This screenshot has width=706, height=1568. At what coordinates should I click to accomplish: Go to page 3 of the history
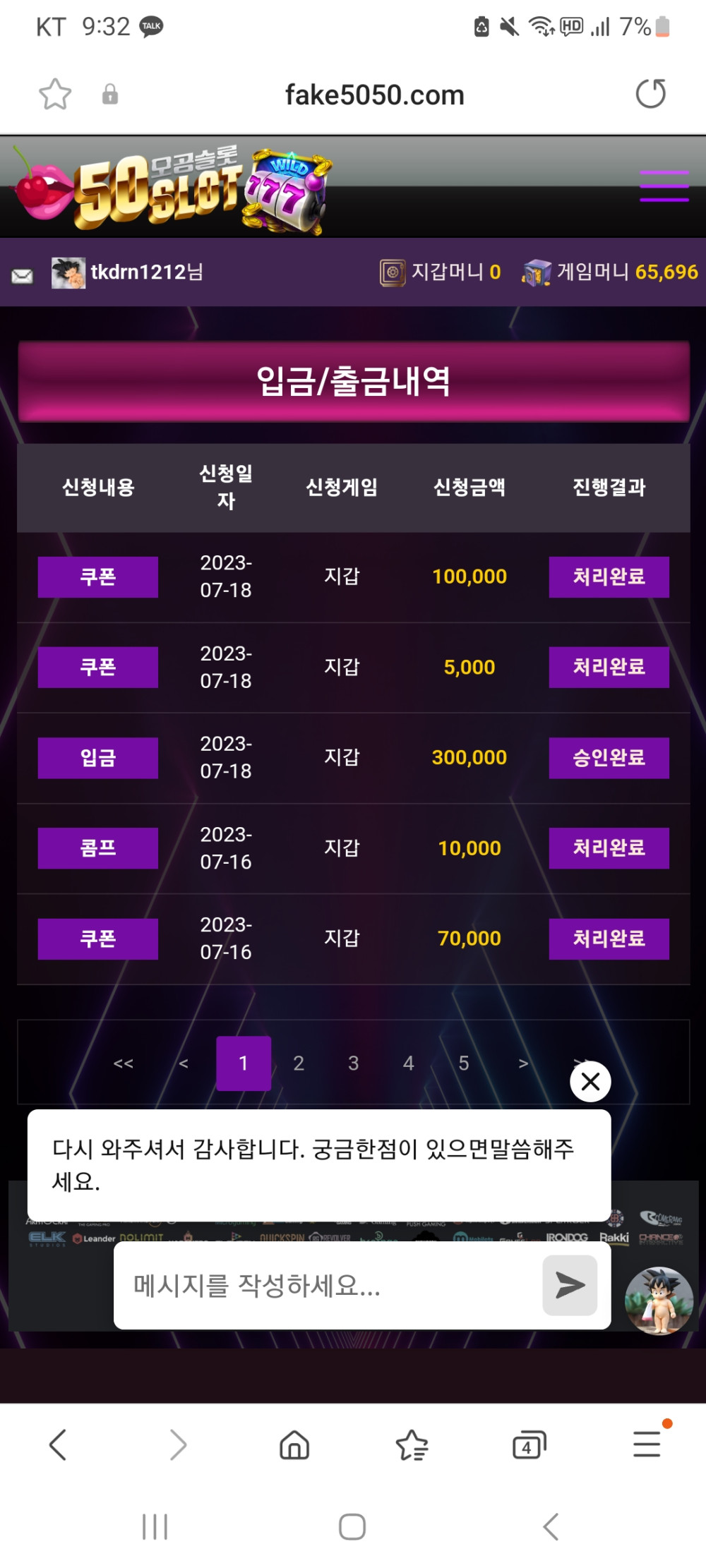tap(354, 1063)
